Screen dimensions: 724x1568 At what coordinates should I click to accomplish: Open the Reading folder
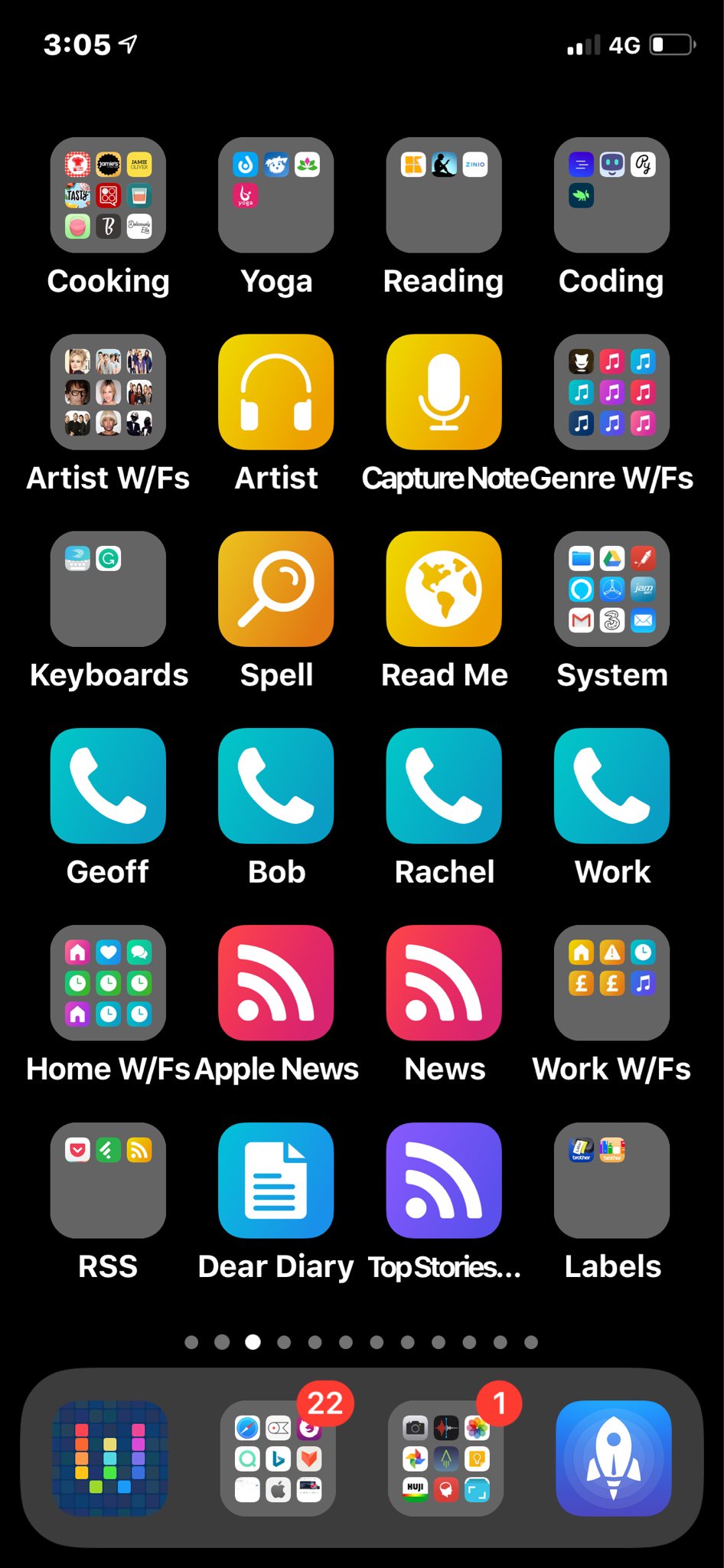(444, 195)
